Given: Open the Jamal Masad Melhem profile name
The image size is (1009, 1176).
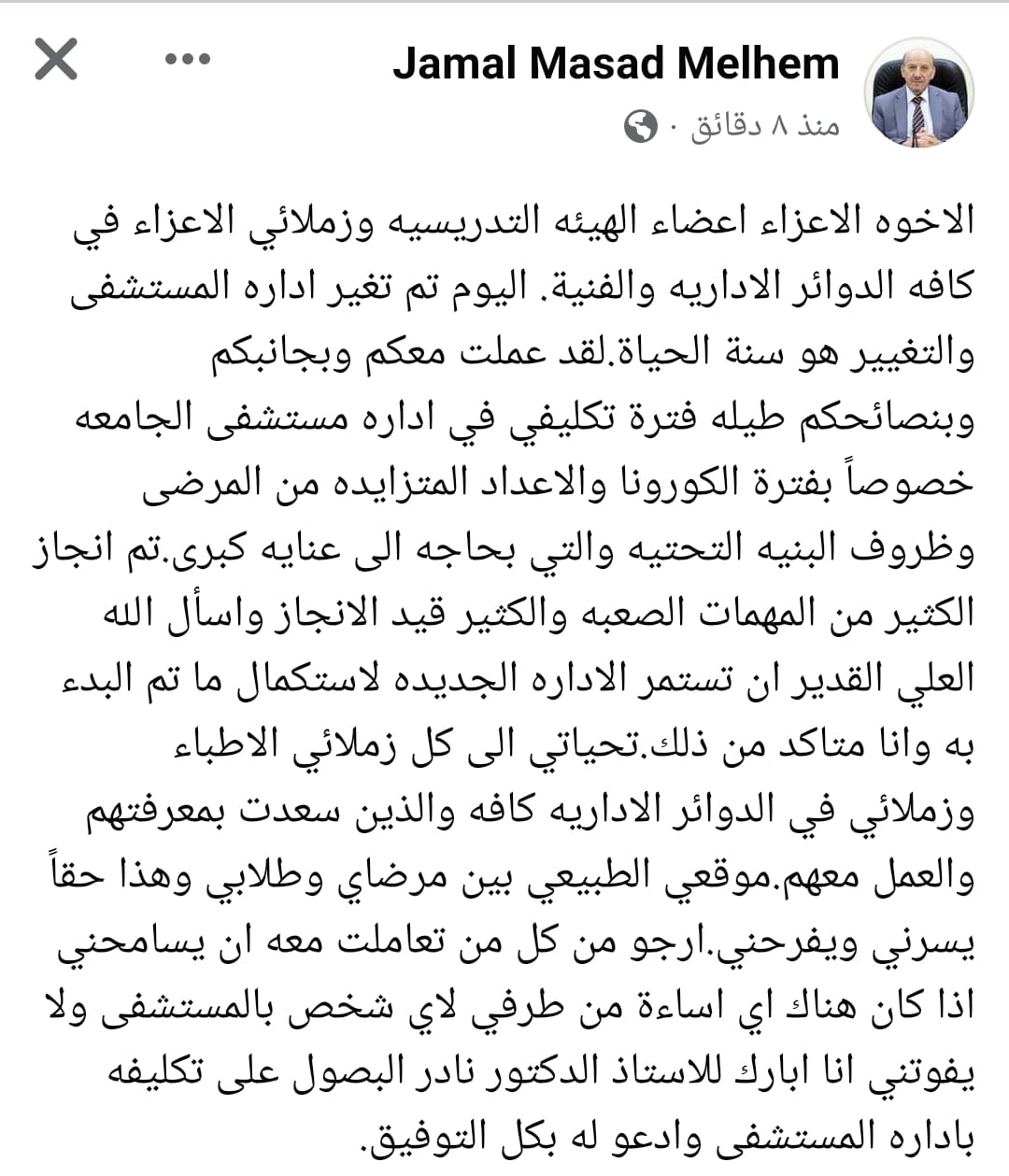Looking at the screenshot, I should (616, 64).
